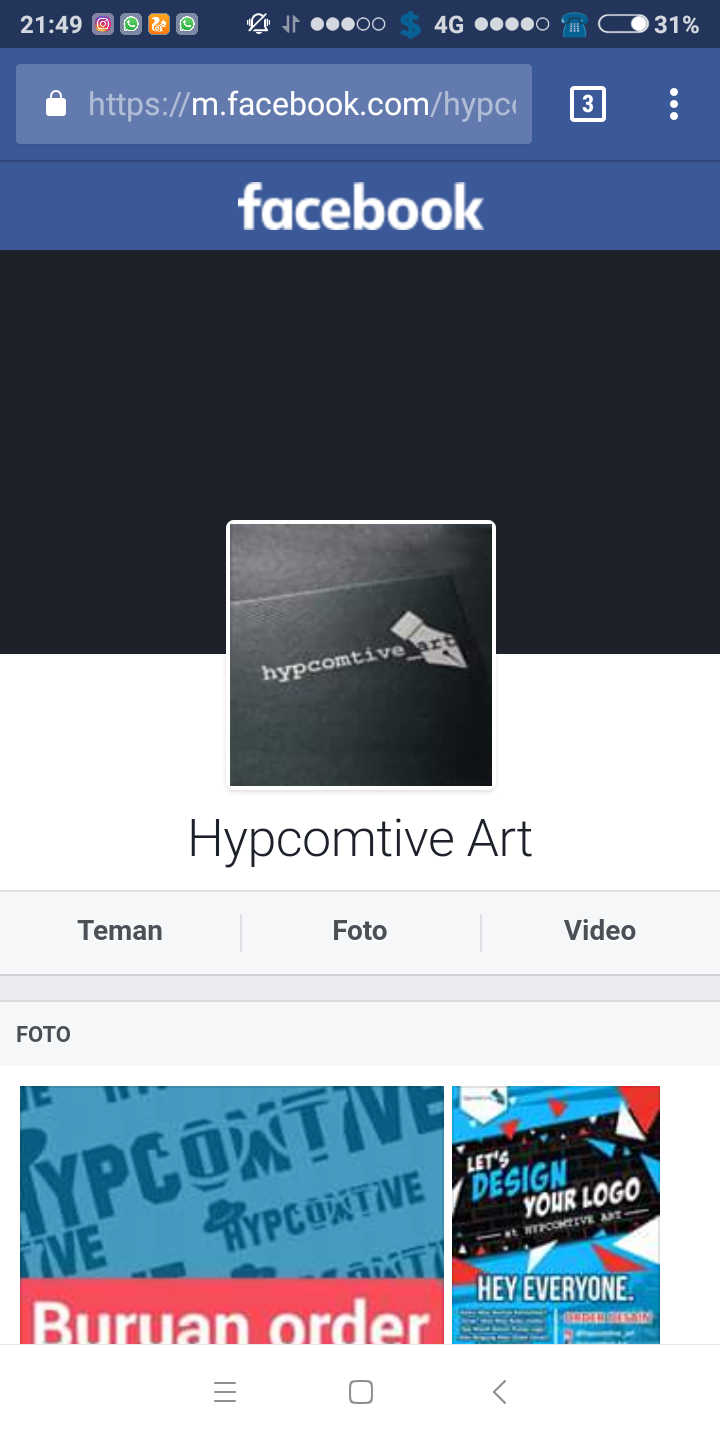This screenshot has height=1440, width=720.
Task: Go to the home screen
Action: 361,1392
